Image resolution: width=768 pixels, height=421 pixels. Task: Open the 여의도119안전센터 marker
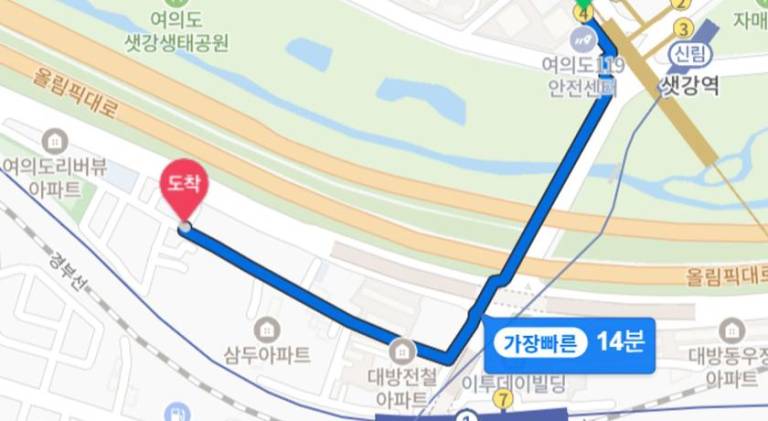pyautogui.click(x=583, y=39)
